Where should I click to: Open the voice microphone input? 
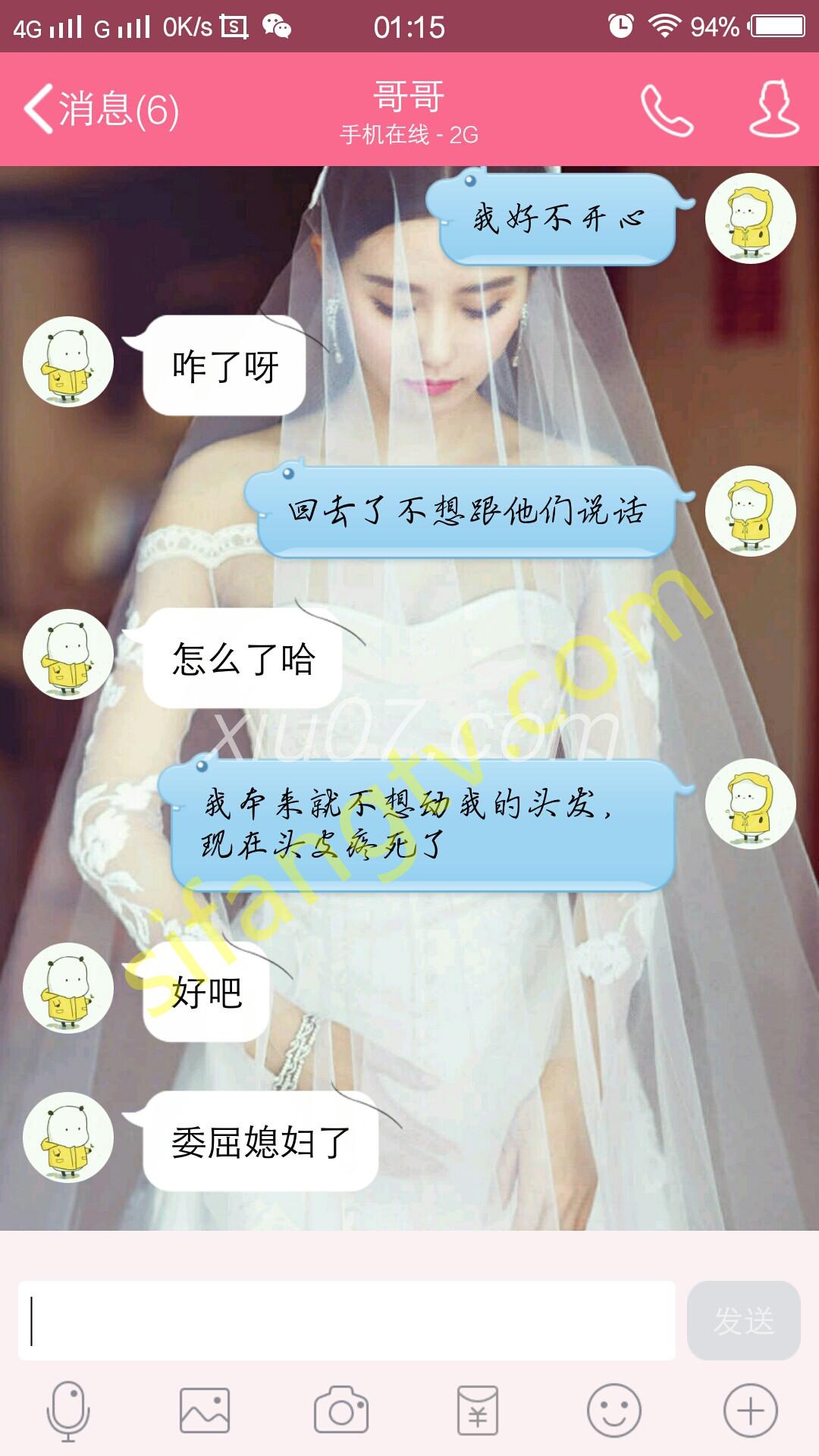pyautogui.click(x=68, y=1410)
